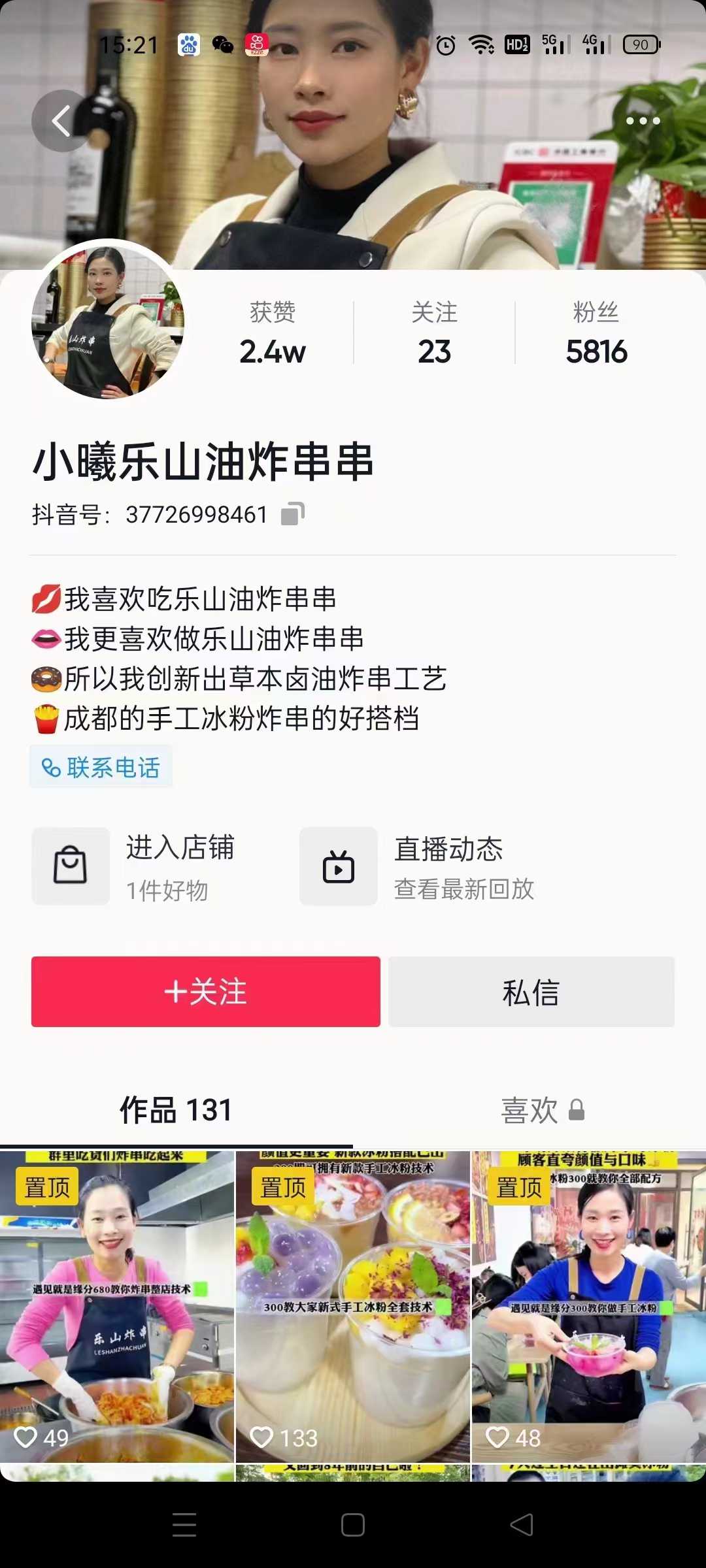
Task: Tap the battery level indicator showing 90
Action: tap(641, 44)
